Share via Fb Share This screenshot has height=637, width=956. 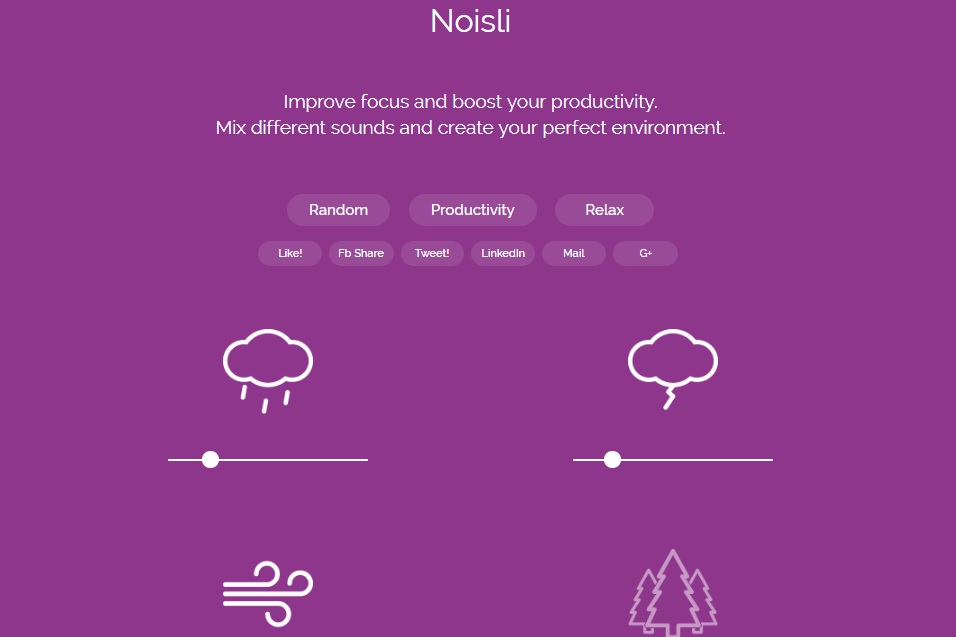[361, 254]
